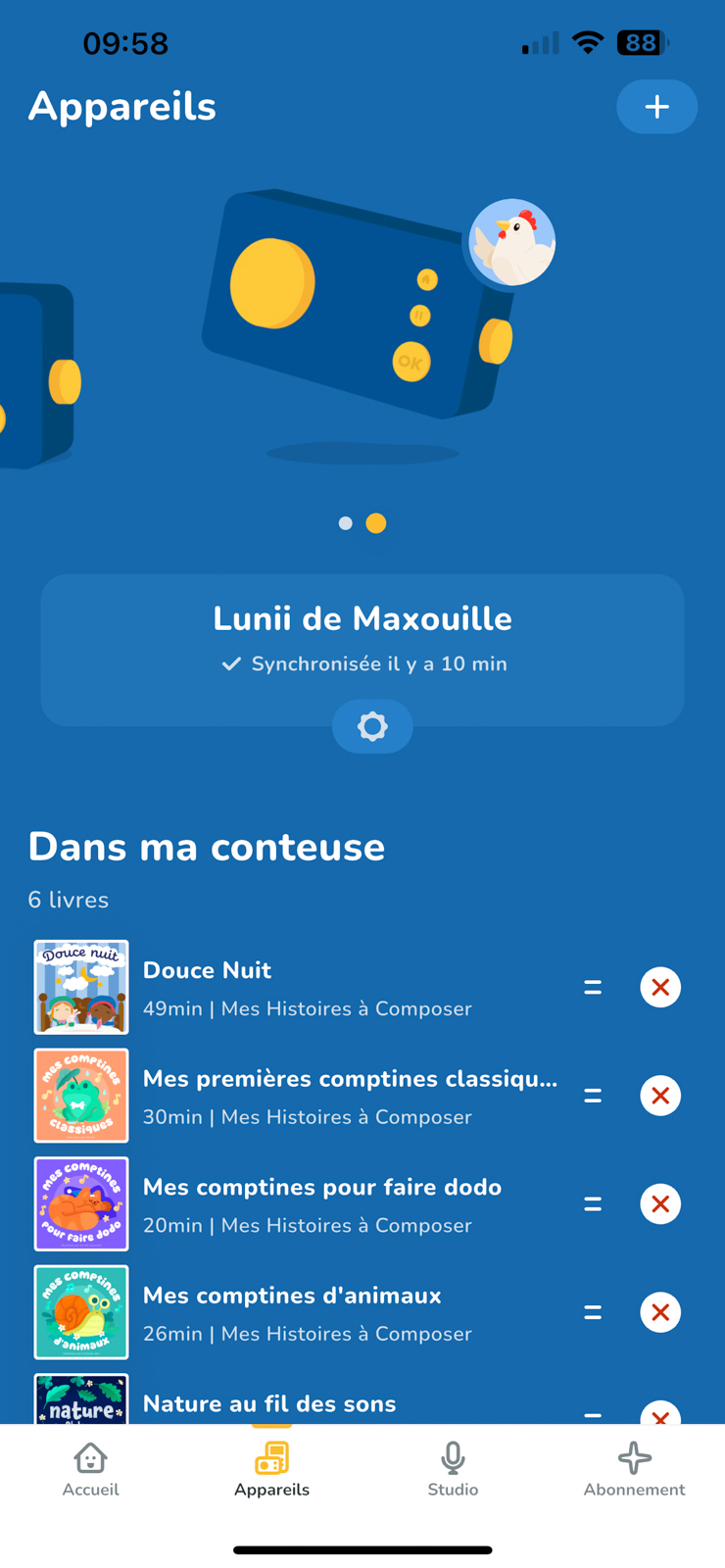This screenshot has height=1568, width=725.
Task: Open Mes comptines pour faire dodo
Action: [x=322, y=1188]
